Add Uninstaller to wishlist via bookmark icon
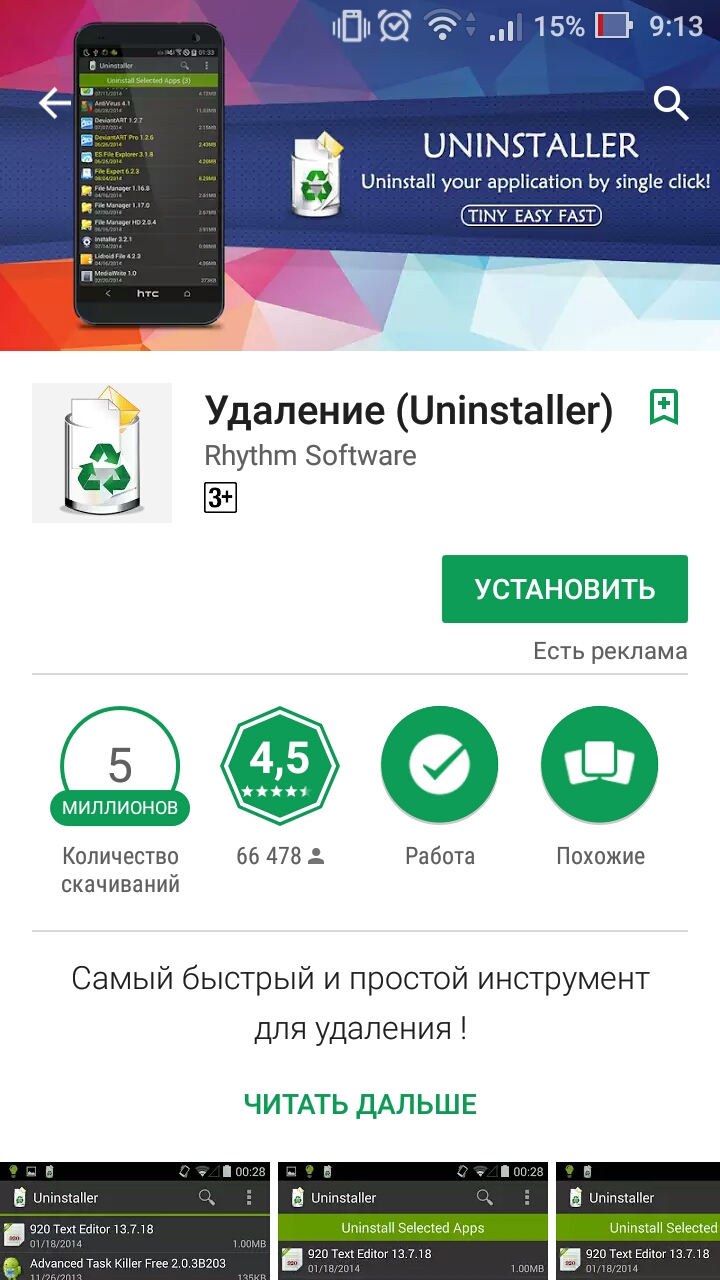 coord(664,407)
